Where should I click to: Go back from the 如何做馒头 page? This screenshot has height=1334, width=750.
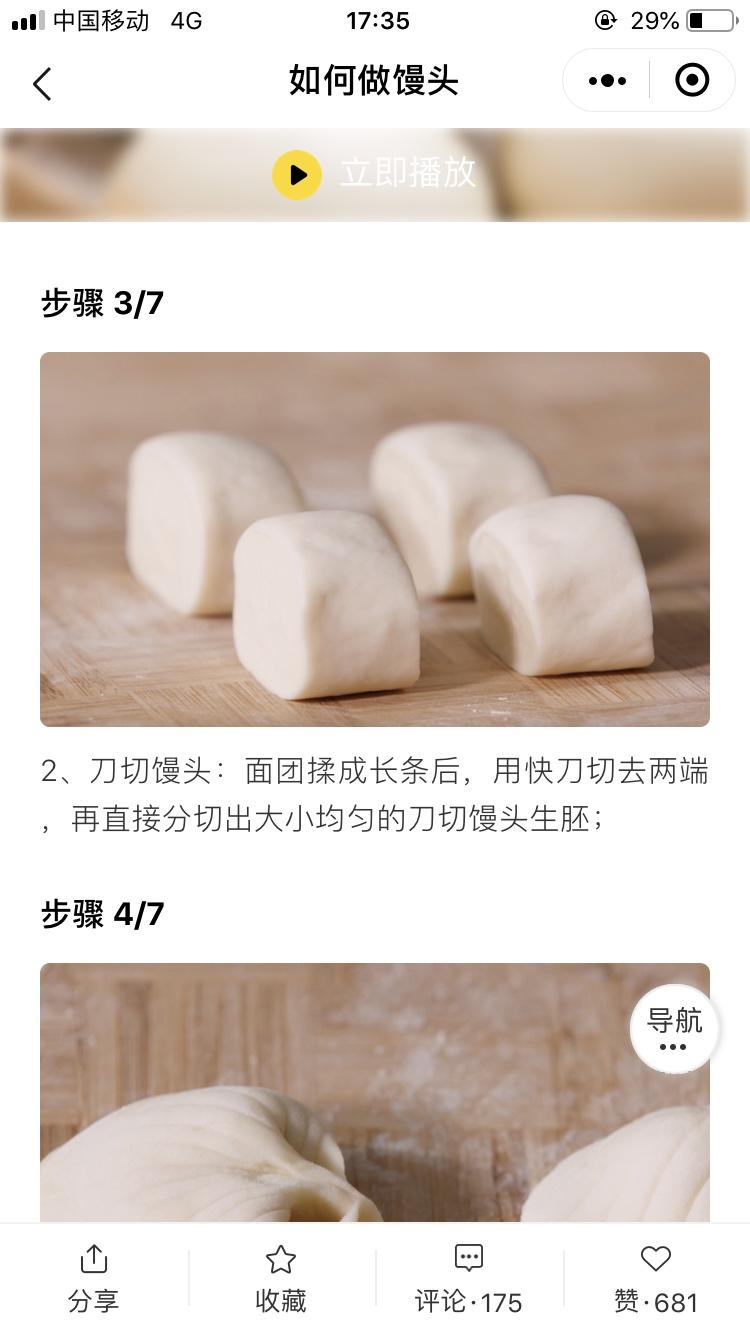tap(42, 84)
